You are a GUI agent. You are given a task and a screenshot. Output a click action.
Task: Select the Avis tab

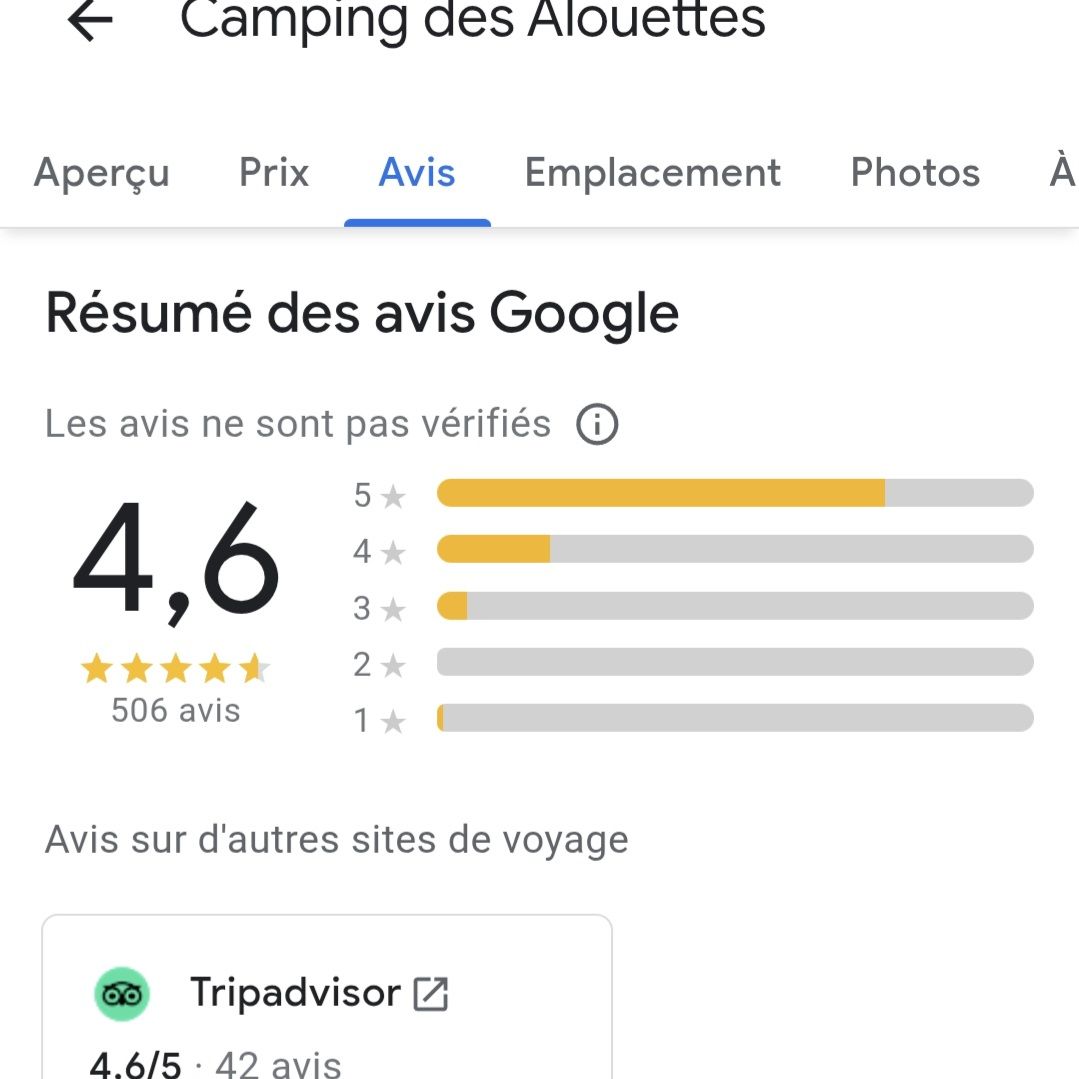pyautogui.click(x=417, y=173)
